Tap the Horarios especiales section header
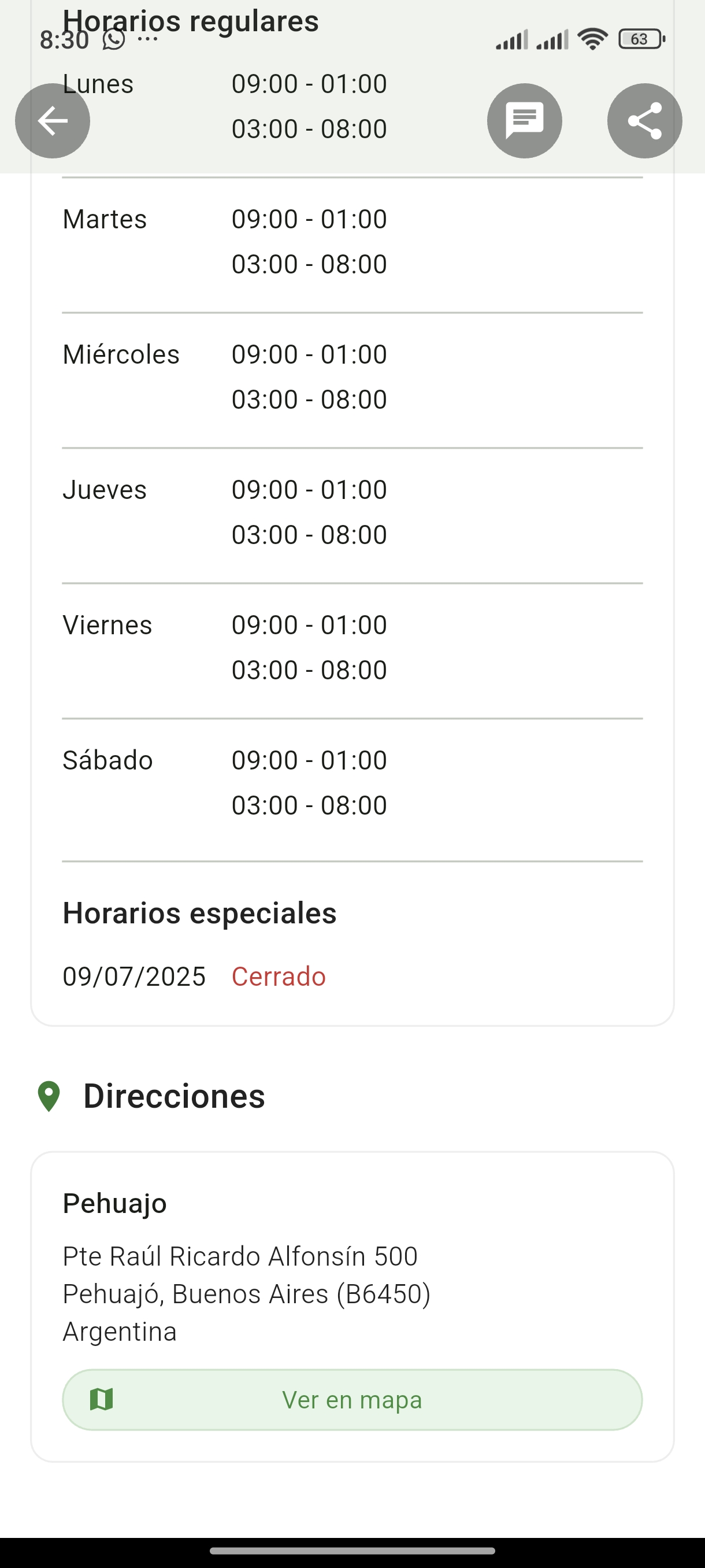The width and height of the screenshot is (705, 1568). tap(200, 912)
